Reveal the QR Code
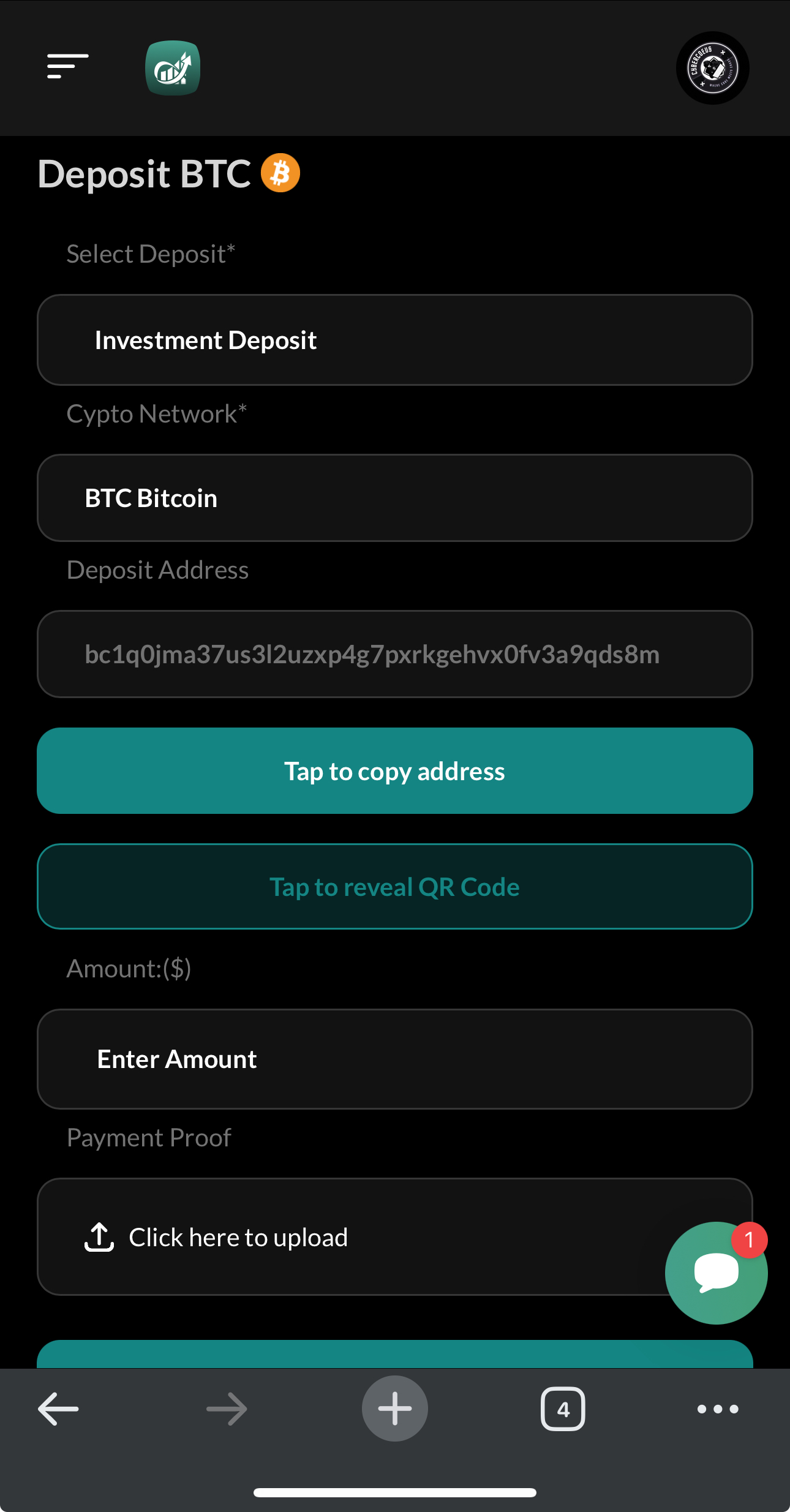The image size is (790, 1512). pyautogui.click(x=395, y=887)
